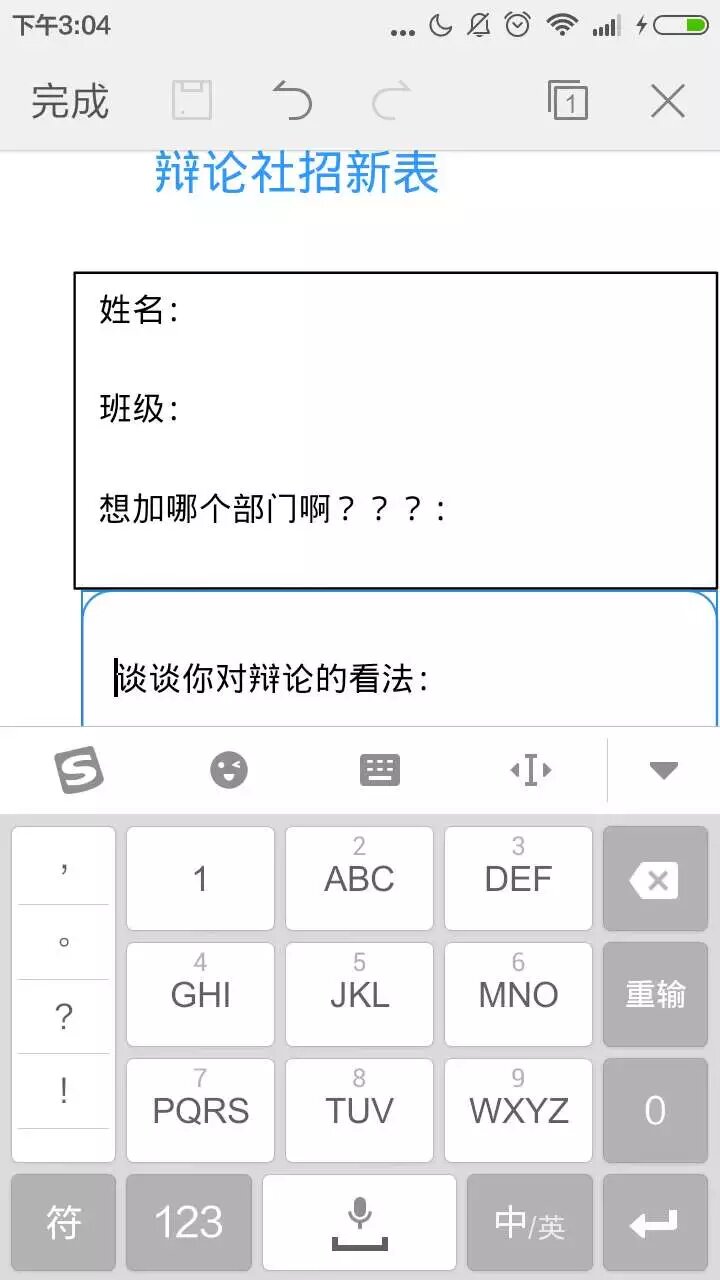Tap 完成 to finish editing

69,102
